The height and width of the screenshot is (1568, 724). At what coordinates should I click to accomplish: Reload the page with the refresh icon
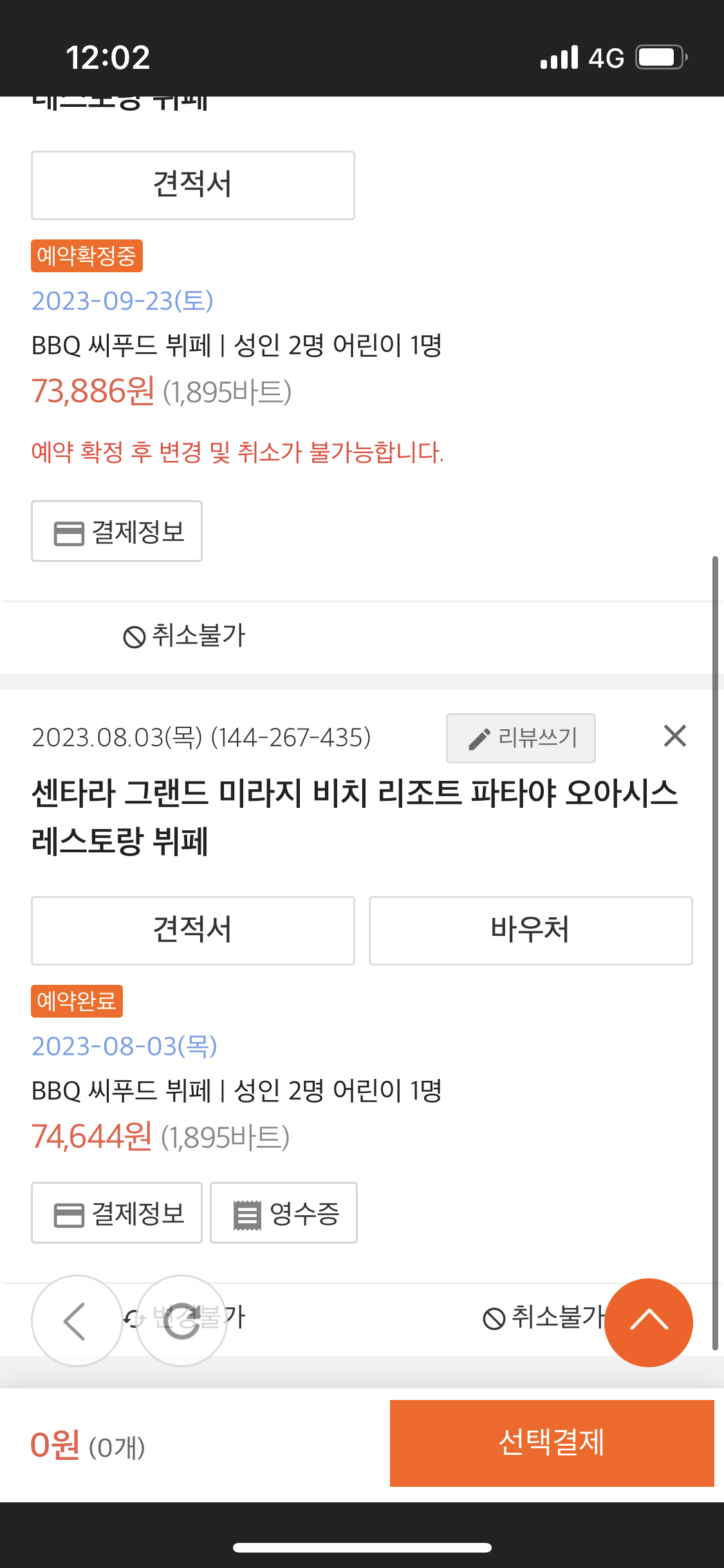(x=181, y=1321)
